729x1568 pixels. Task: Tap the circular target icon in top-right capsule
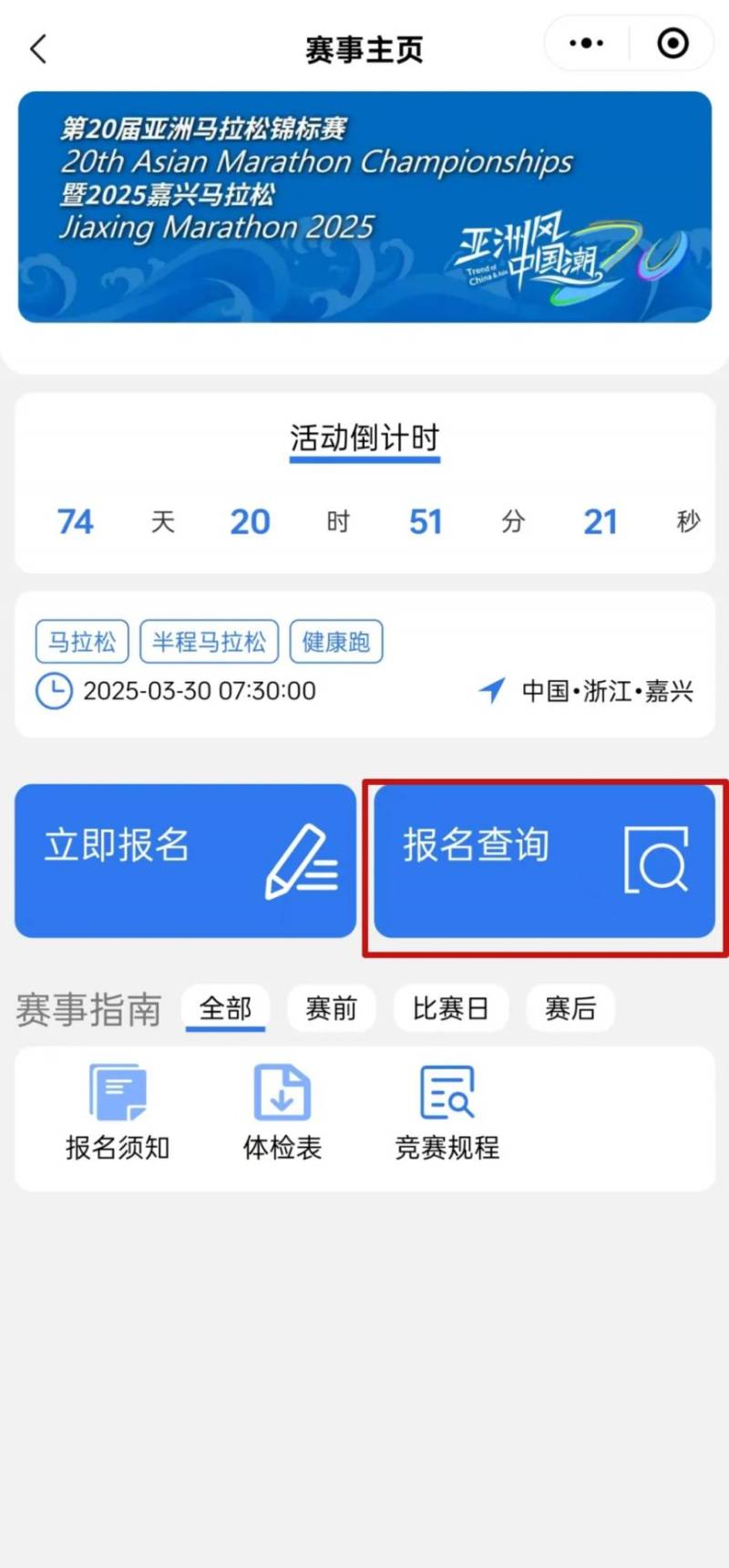(672, 43)
